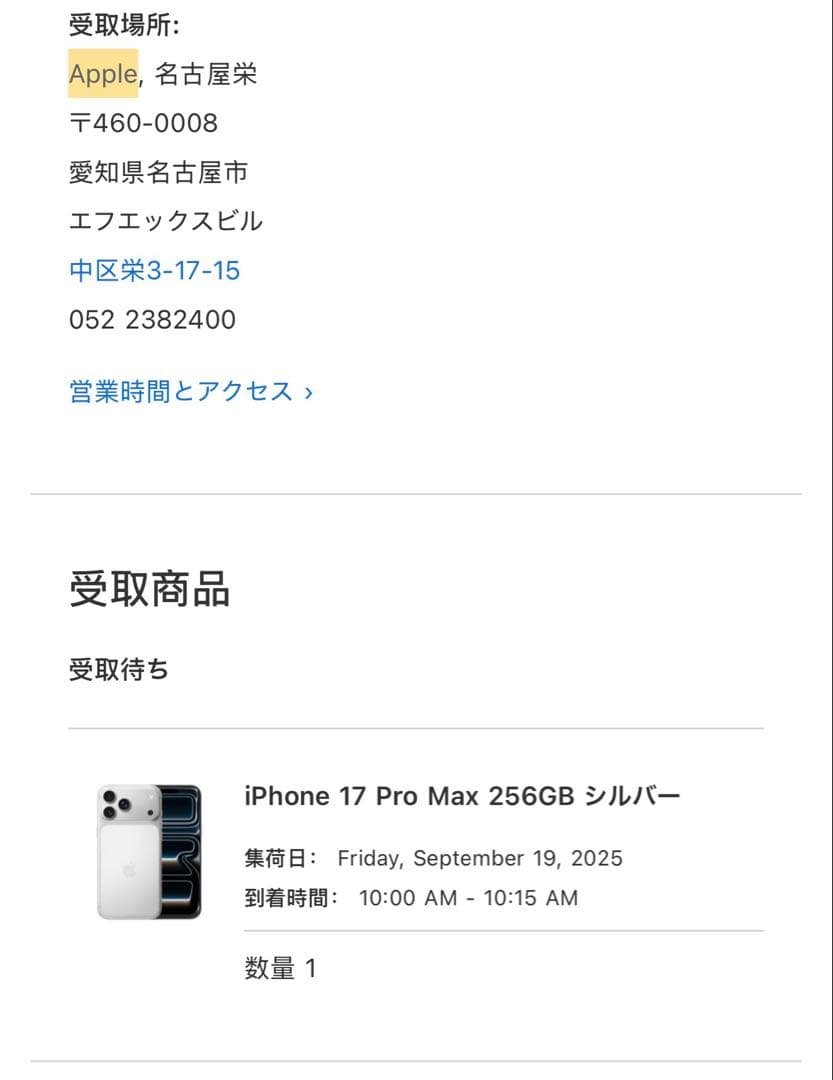The height and width of the screenshot is (1080, 833).
Task: Open the address link 中区栄3-17-15
Action: pos(154,270)
